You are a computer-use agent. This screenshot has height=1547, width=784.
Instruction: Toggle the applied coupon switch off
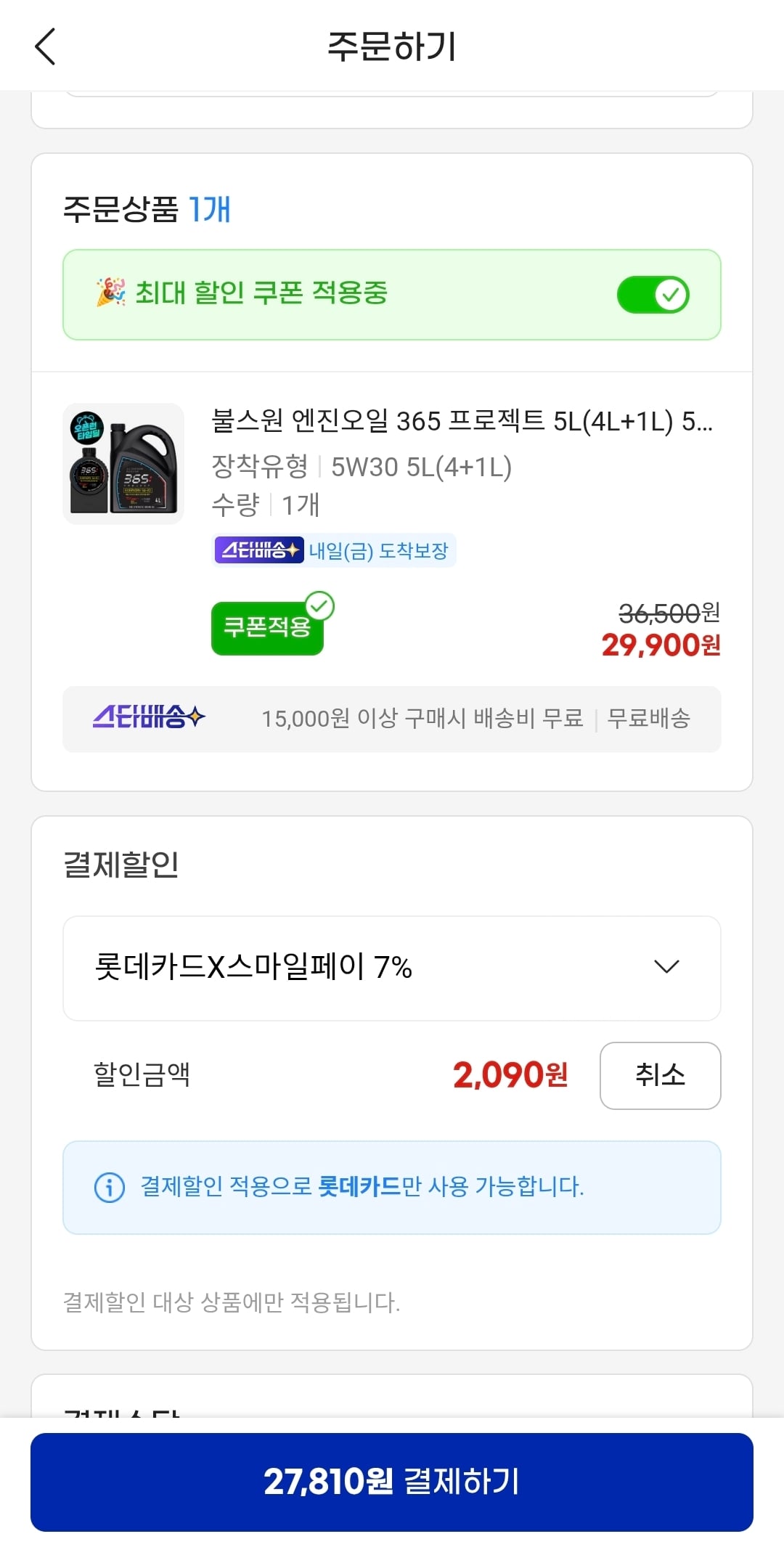pos(652,293)
